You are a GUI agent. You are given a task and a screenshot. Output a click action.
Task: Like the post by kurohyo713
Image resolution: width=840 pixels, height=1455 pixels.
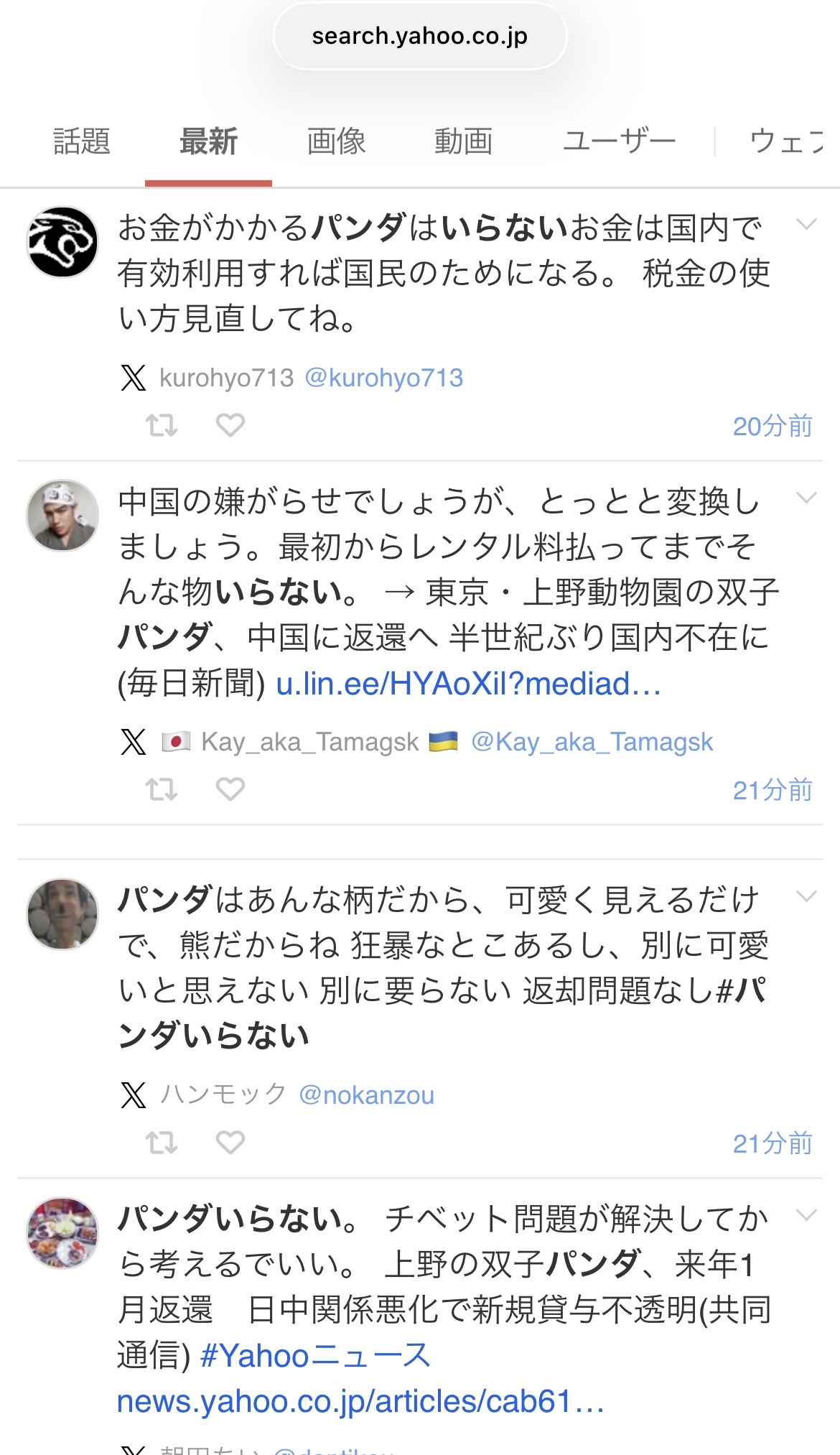pyautogui.click(x=230, y=425)
